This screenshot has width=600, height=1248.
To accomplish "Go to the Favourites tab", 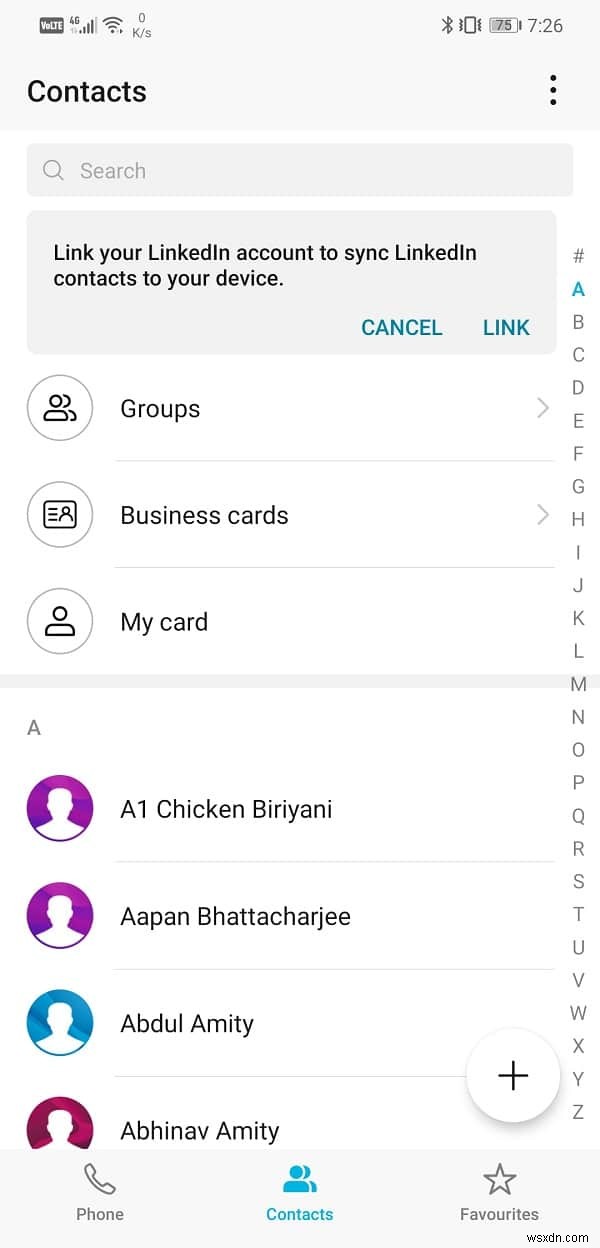I will pyautogui.click(x=499, y=1193).
